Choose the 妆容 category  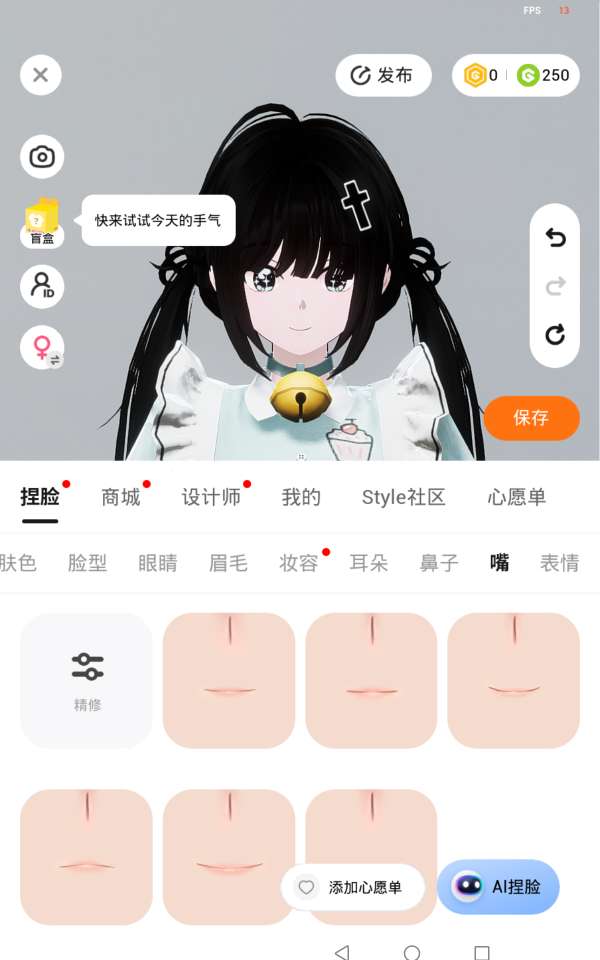click(299, 563)
